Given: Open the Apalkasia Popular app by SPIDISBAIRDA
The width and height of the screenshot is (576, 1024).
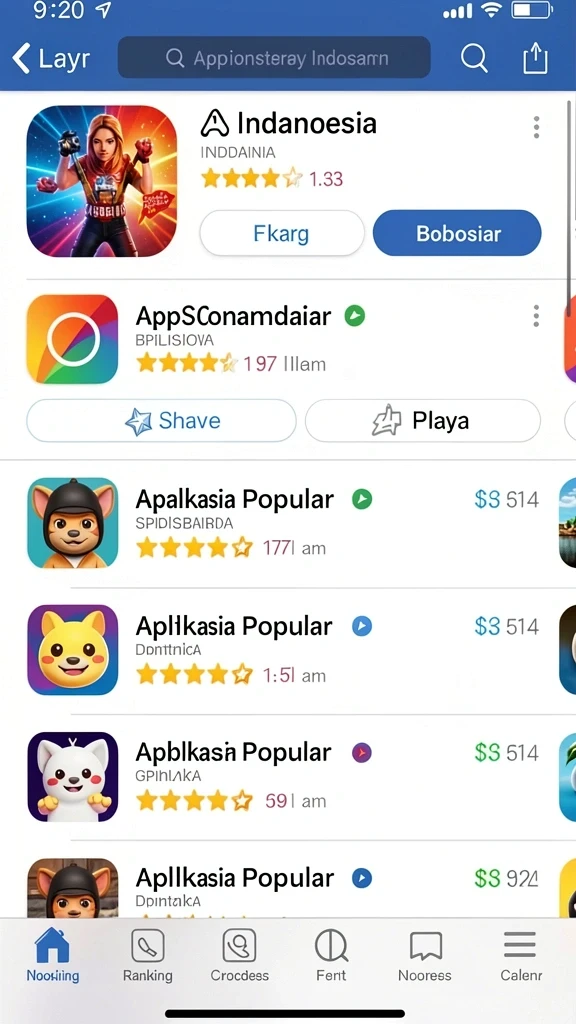Looking at the screenshot, I should pos(283,523).
